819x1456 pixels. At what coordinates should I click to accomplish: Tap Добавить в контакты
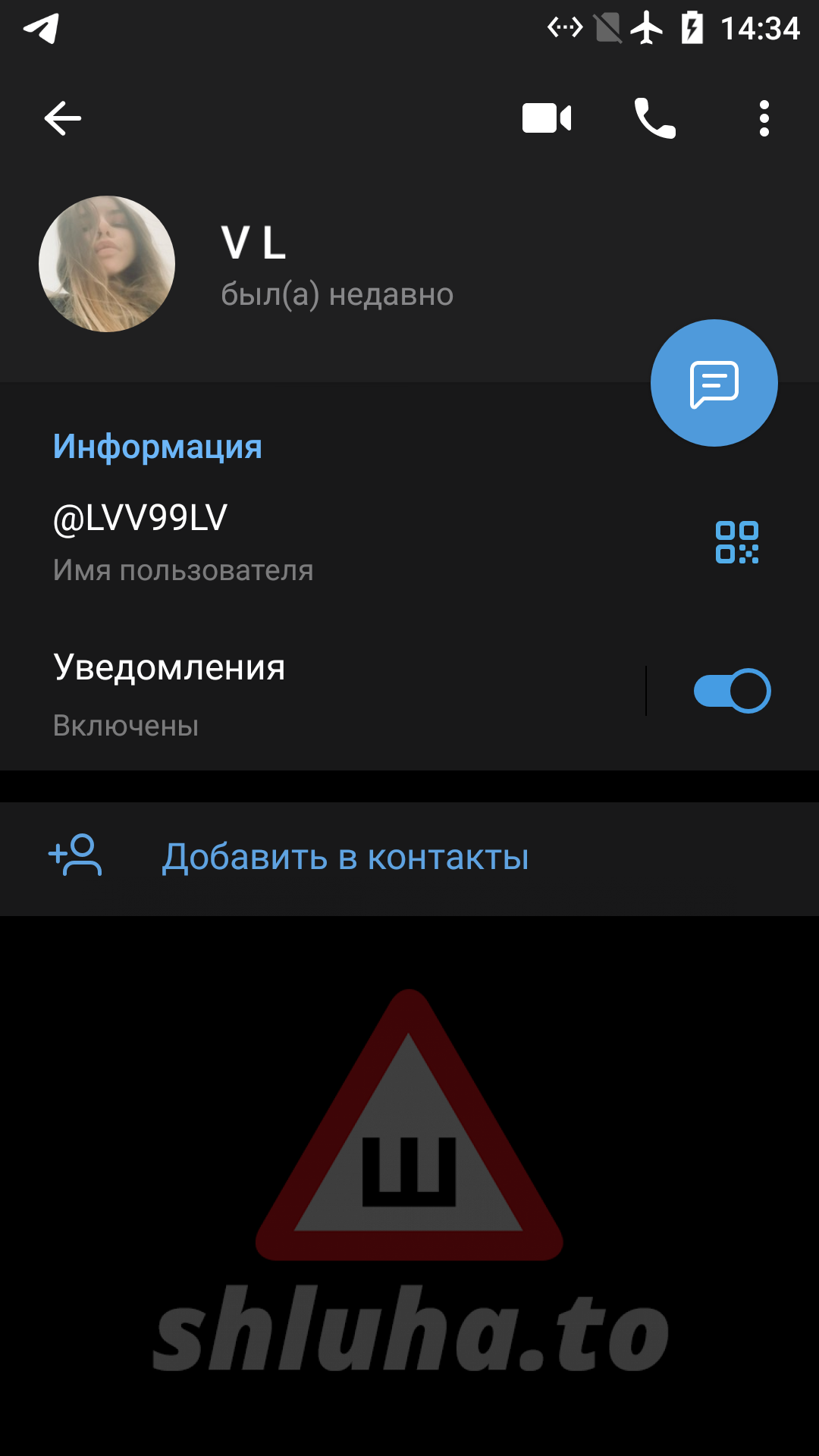345,858
